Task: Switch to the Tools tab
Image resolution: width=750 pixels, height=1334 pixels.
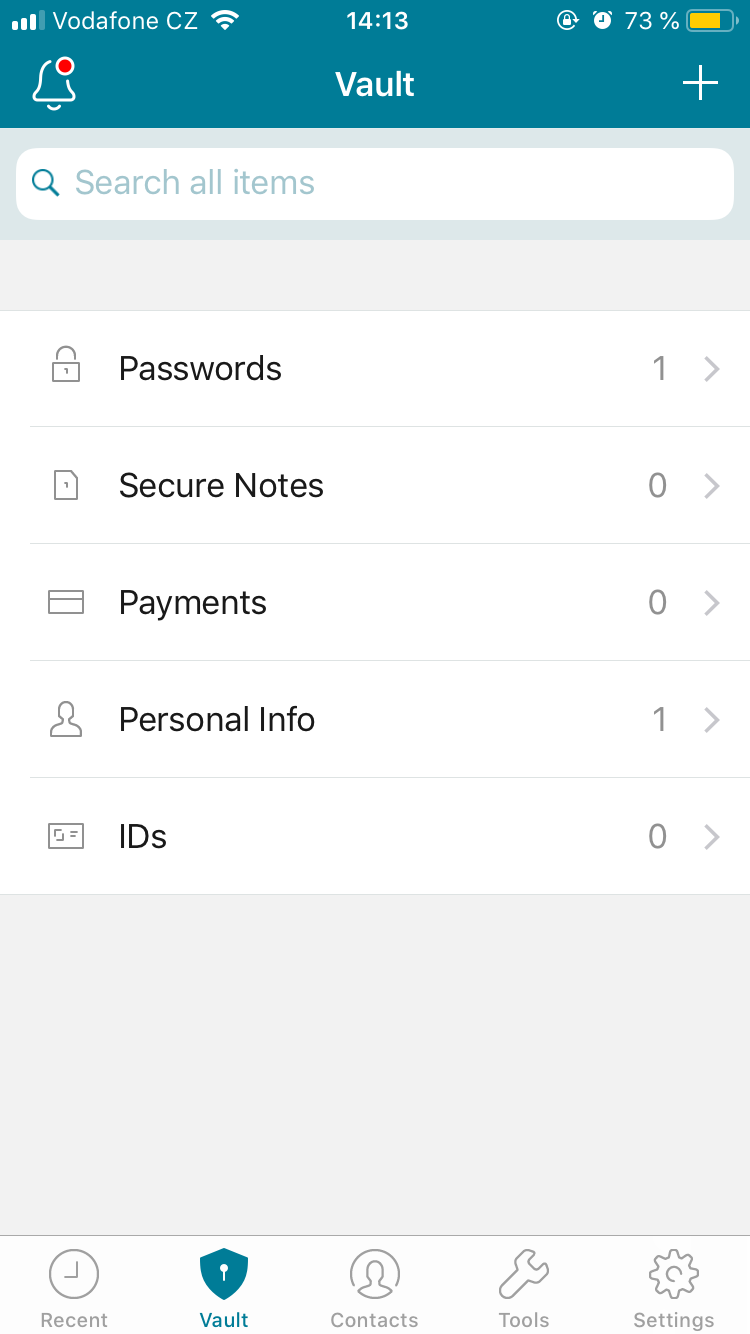Action: (524, 1288)
